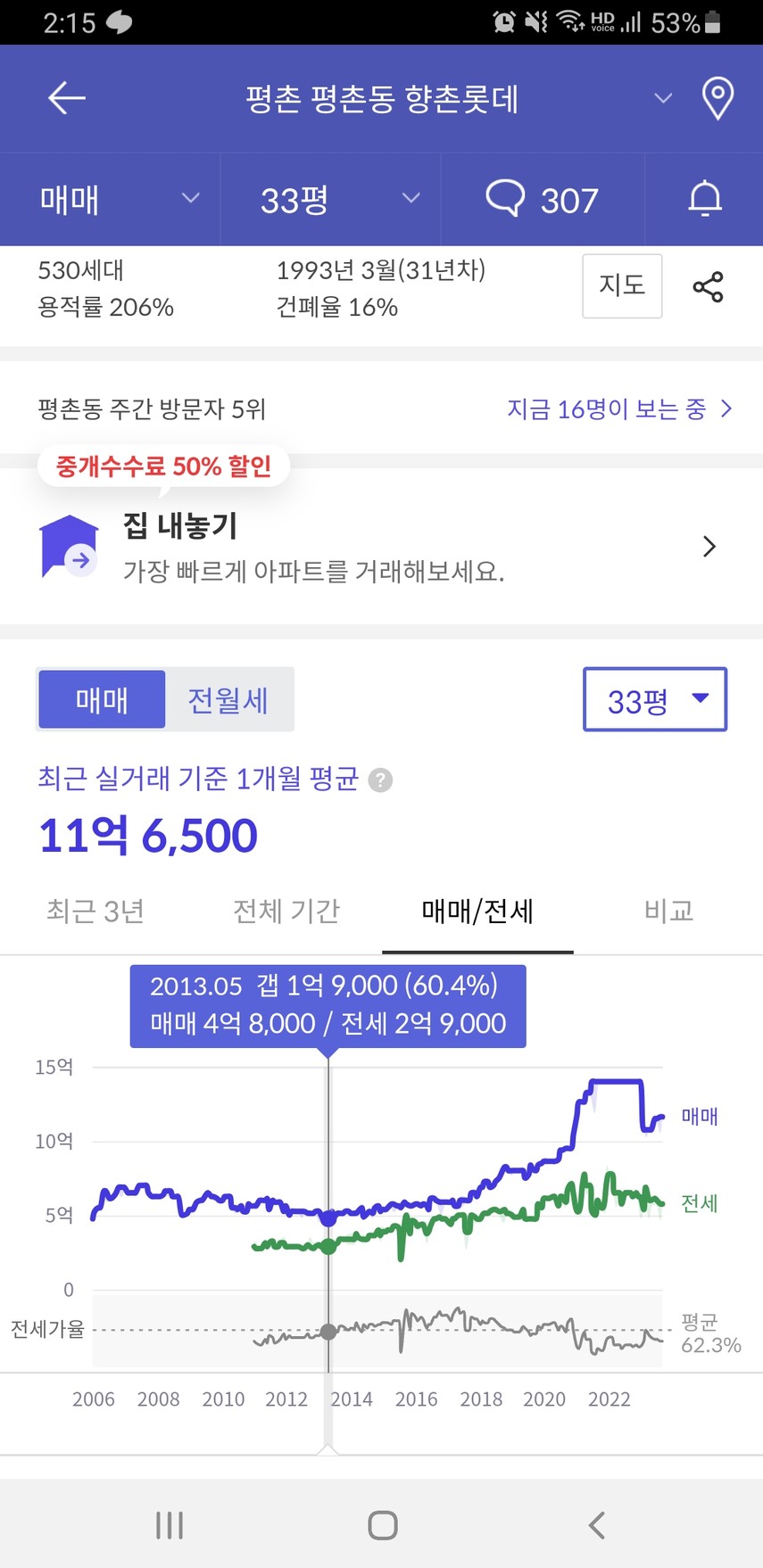Open the 집 내놓기 row
The height and width of the screenshot is (1568, 763).
pyautogui.click(x=381, y=546)
